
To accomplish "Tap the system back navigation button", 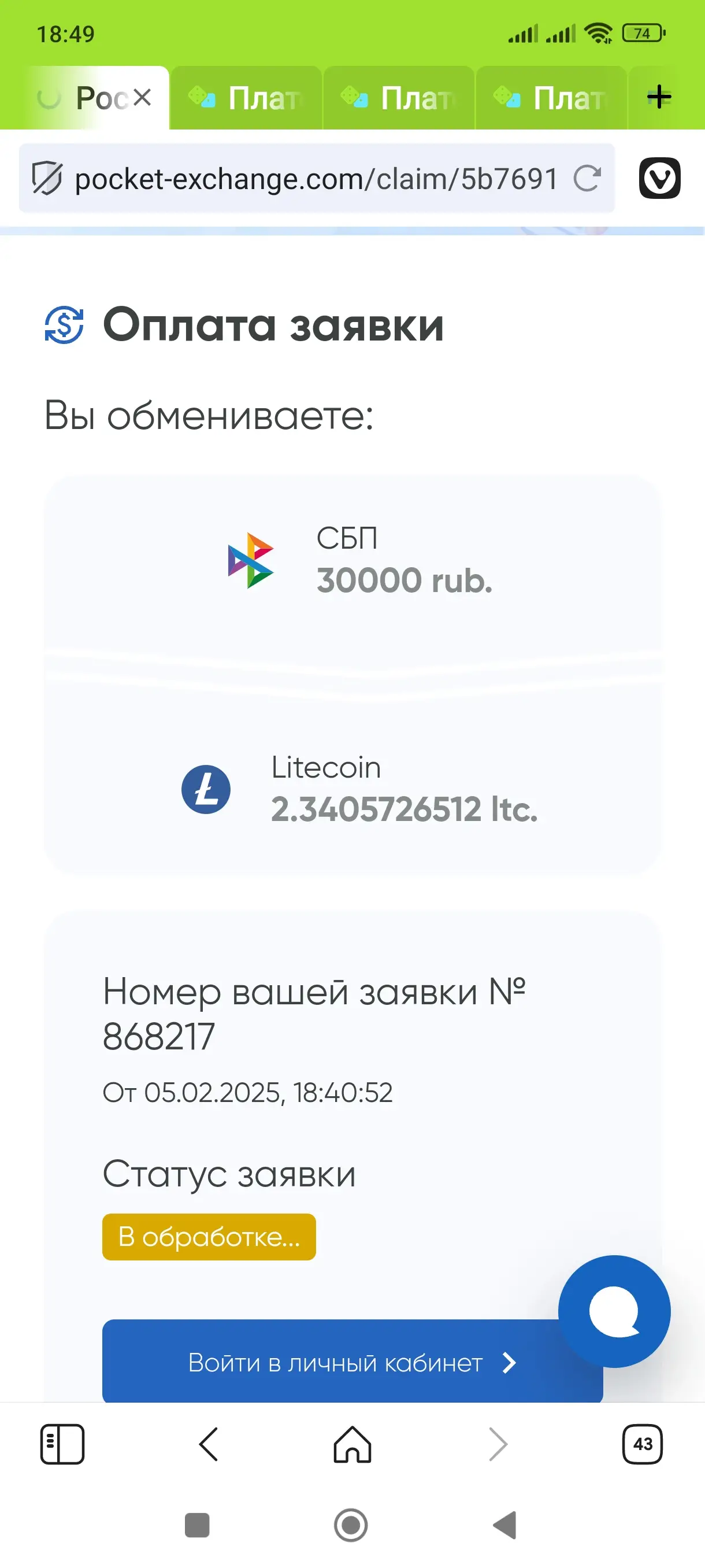I will pyautogui.click(x=505, y=1525).
